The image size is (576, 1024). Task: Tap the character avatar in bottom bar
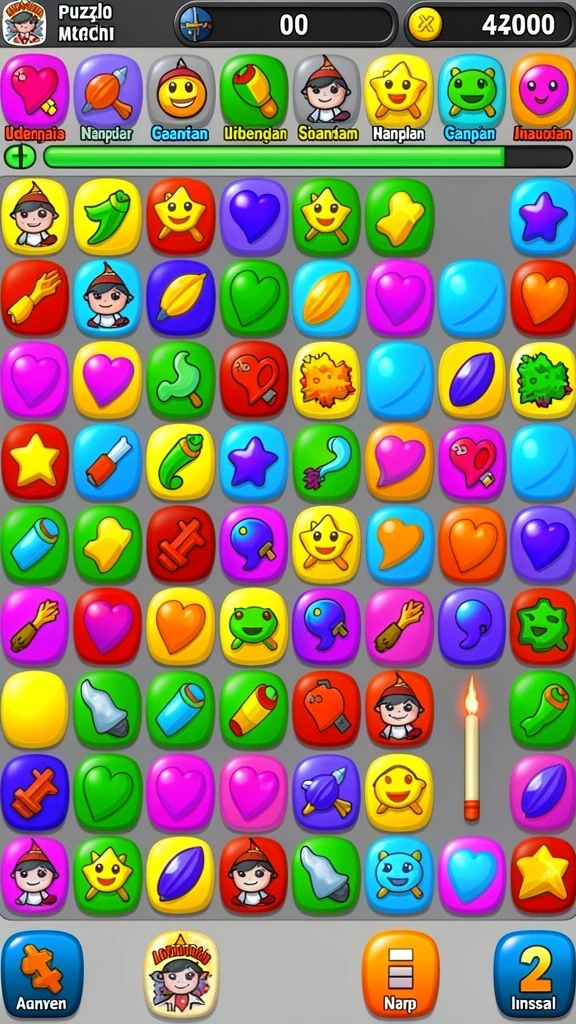[181, 974]
